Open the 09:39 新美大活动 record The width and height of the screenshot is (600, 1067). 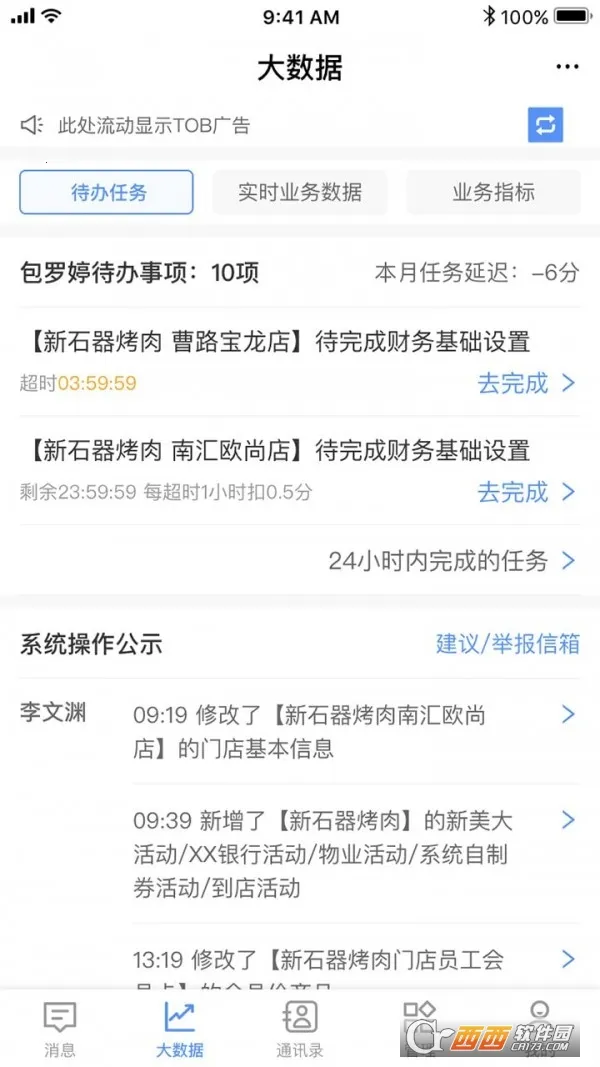pos(354,853)
